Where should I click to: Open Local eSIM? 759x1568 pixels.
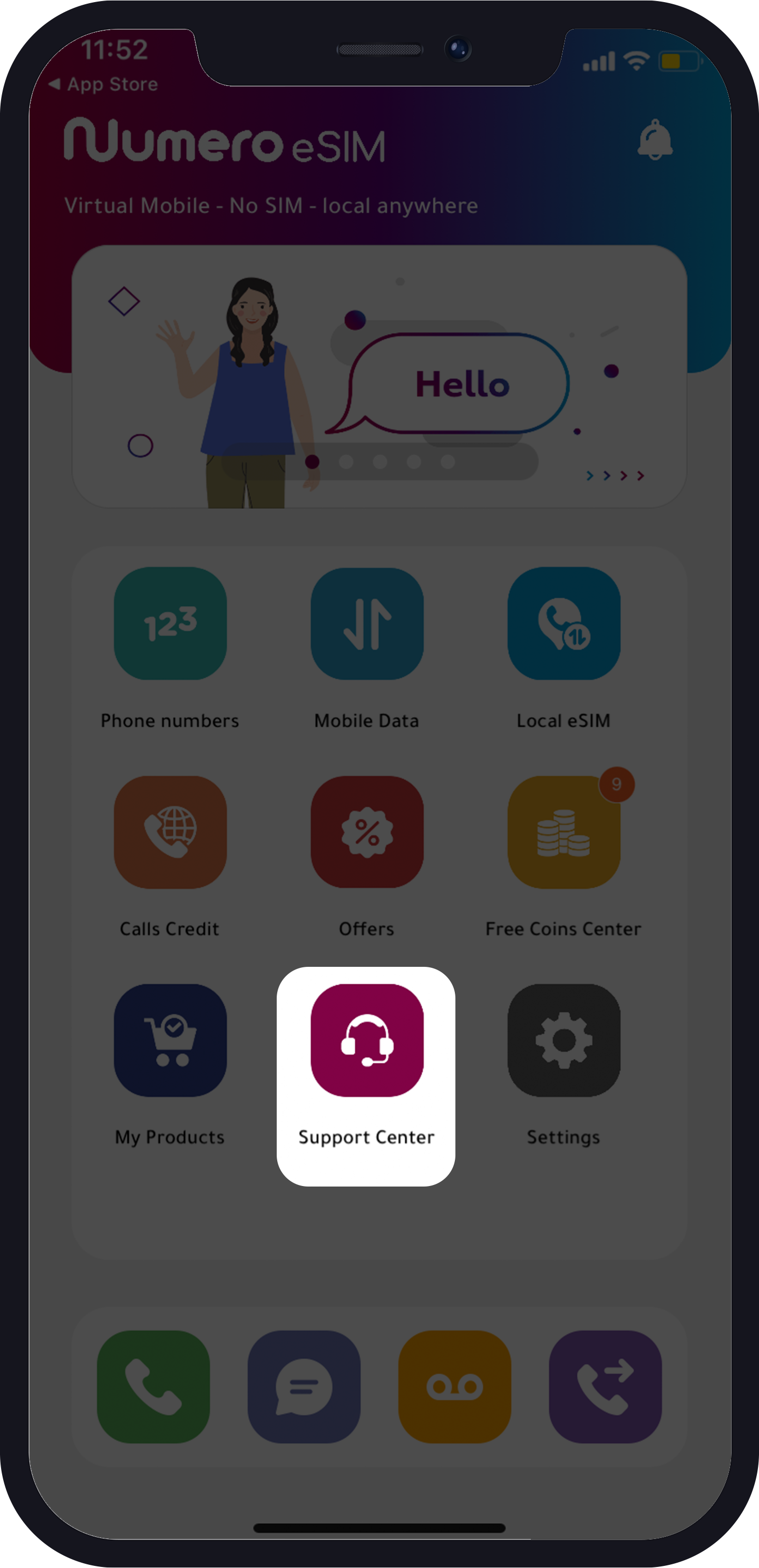(563, 623)
